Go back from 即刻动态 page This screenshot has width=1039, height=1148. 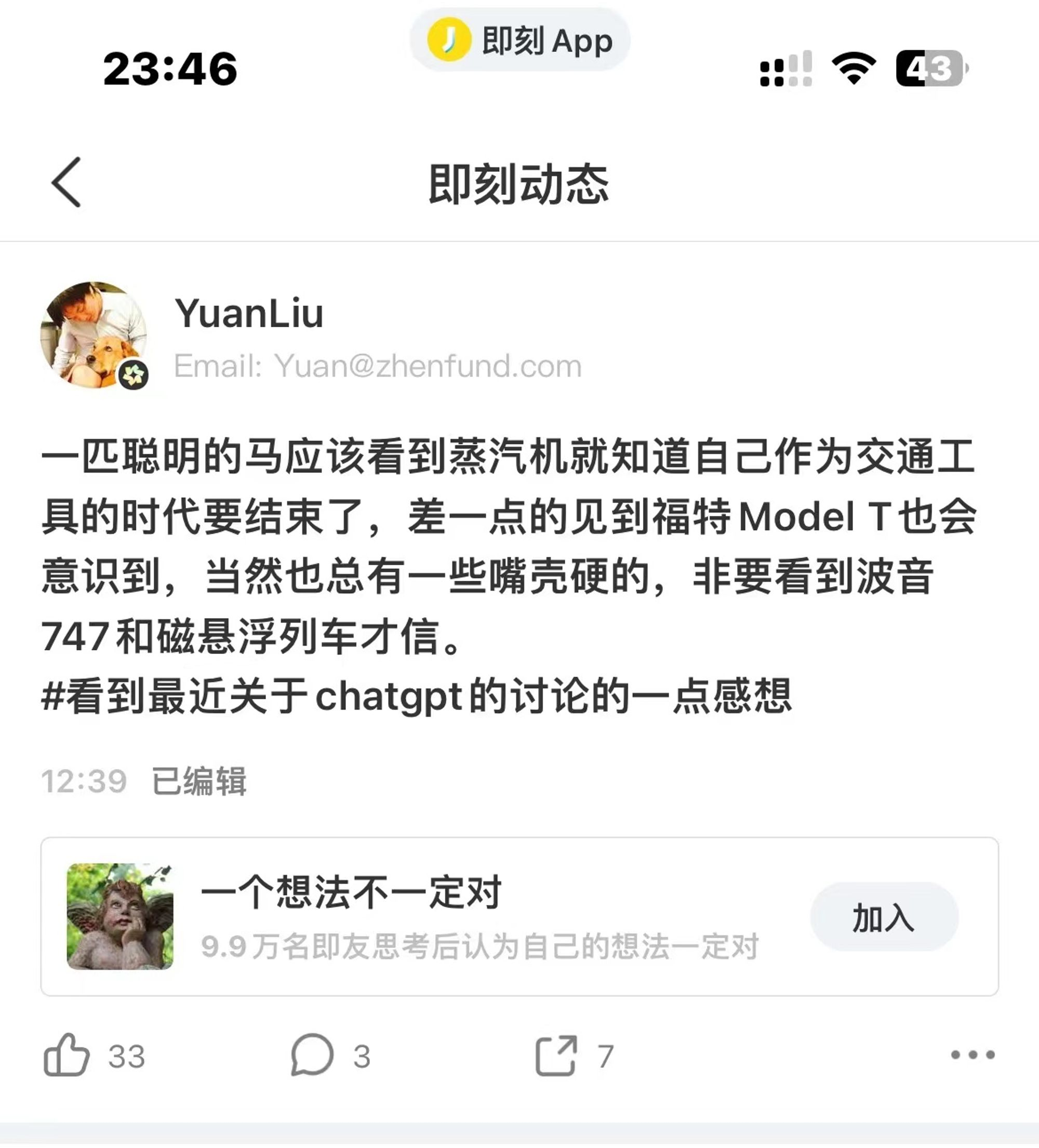[x=66, y=182]
